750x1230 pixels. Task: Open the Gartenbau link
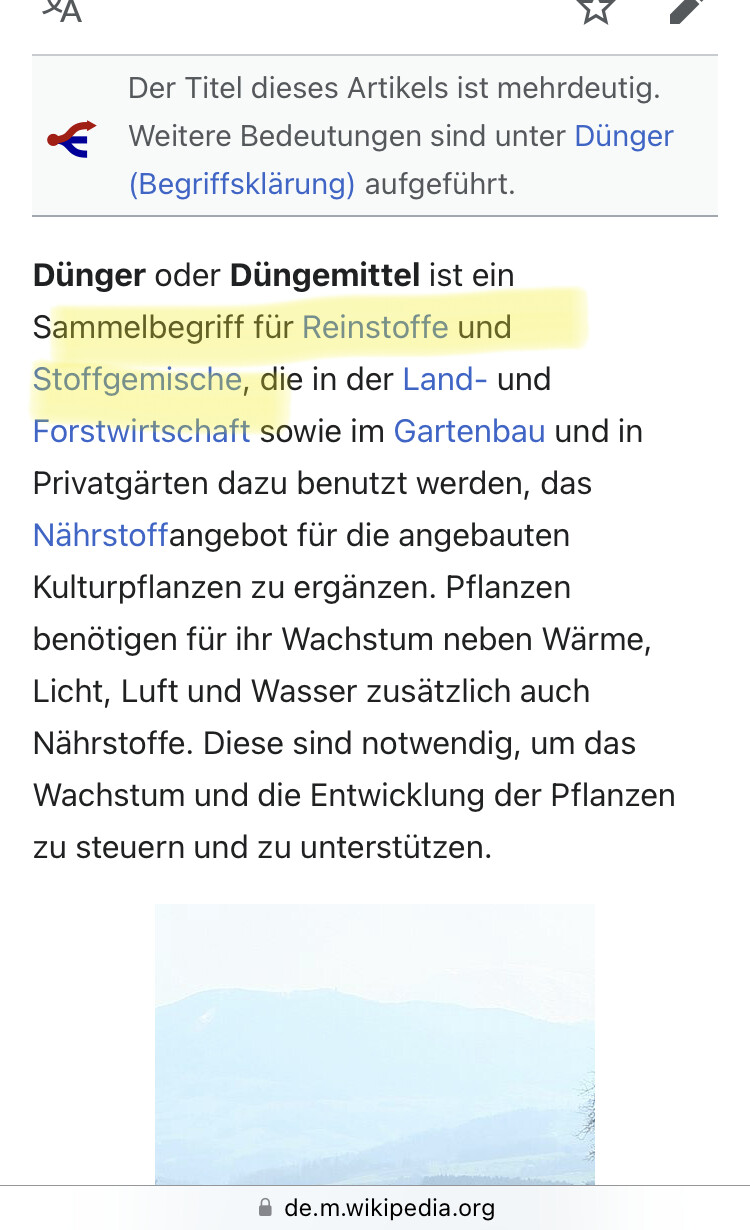coord(469,431)
